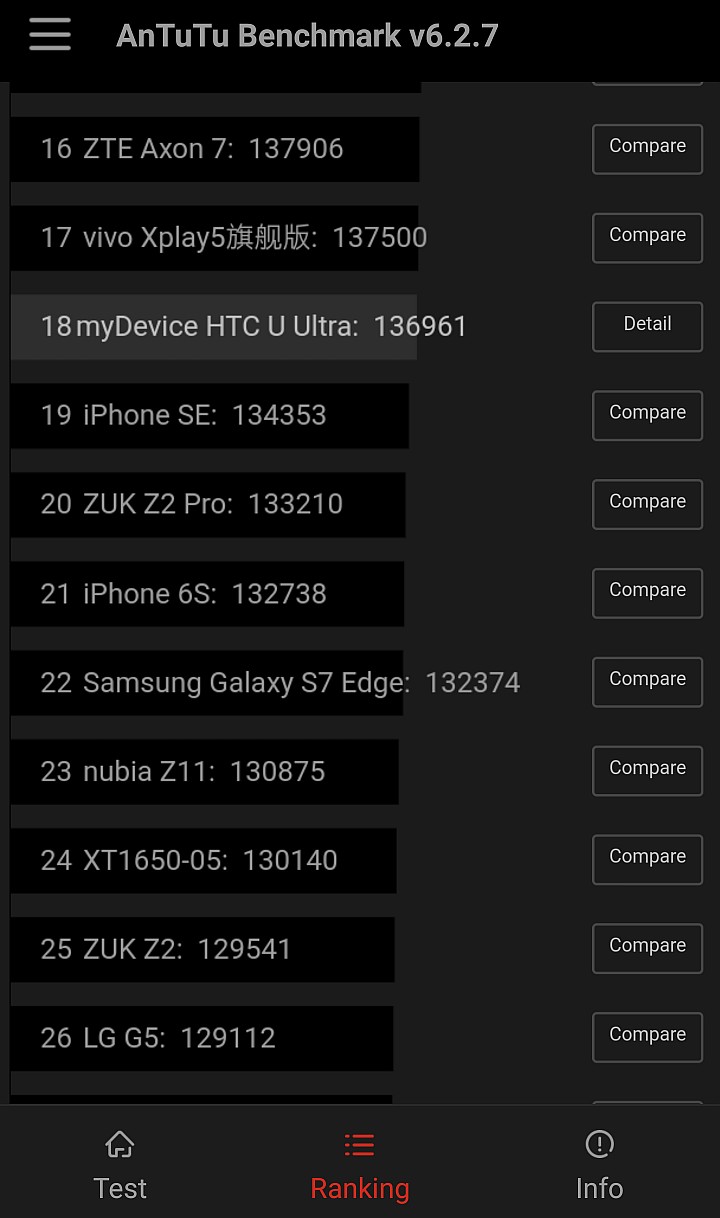Image resolution: width=720 pixels, height=1218 pixels.
Task: Compare with ZTE Axon 7
Action: click(647, 149)
